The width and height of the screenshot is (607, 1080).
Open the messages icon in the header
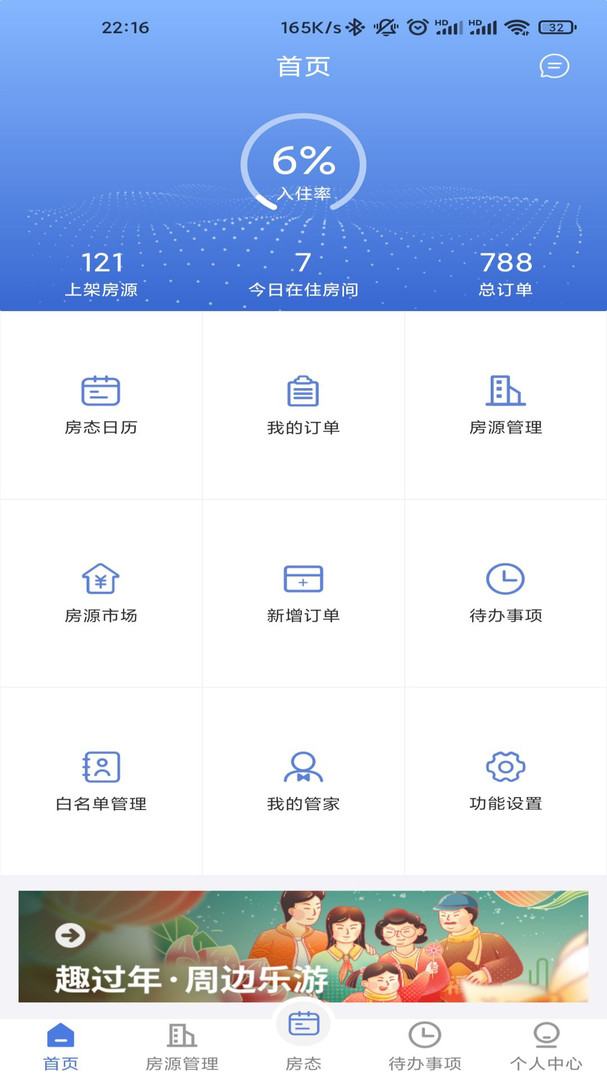tap(554, 66)
